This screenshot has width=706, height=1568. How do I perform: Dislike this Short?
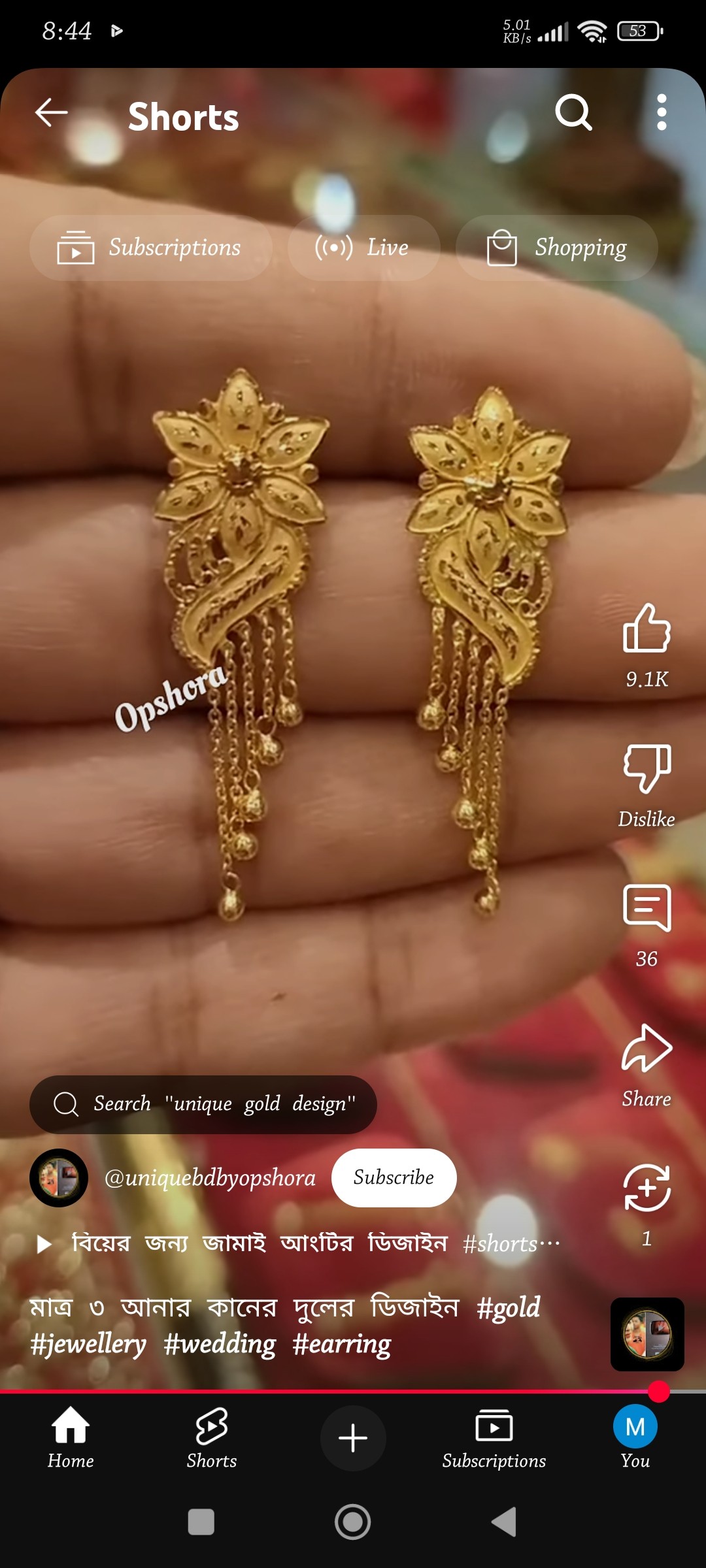[x=647, y=769]
